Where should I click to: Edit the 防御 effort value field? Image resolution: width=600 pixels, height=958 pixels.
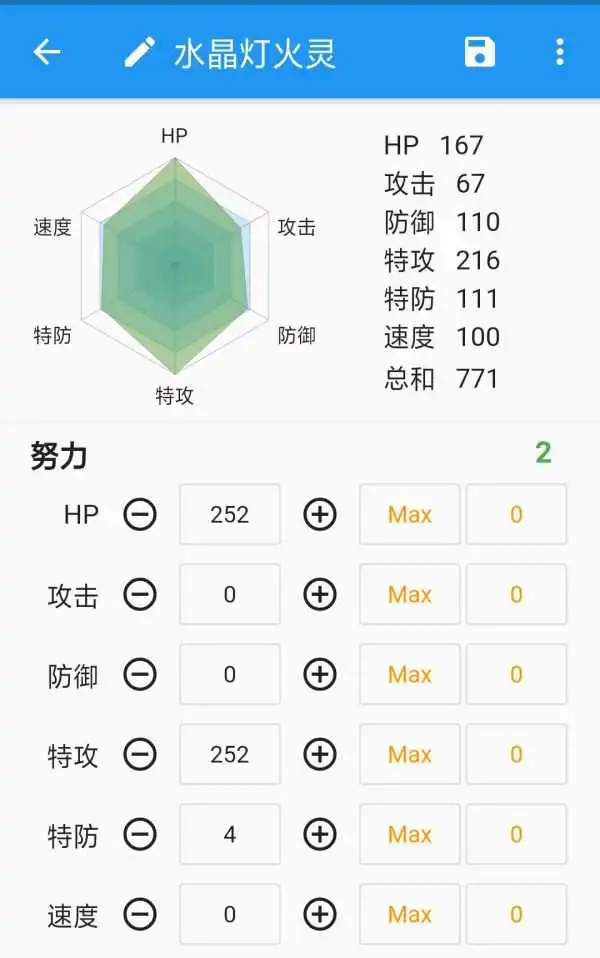click(x=230, y=675)
